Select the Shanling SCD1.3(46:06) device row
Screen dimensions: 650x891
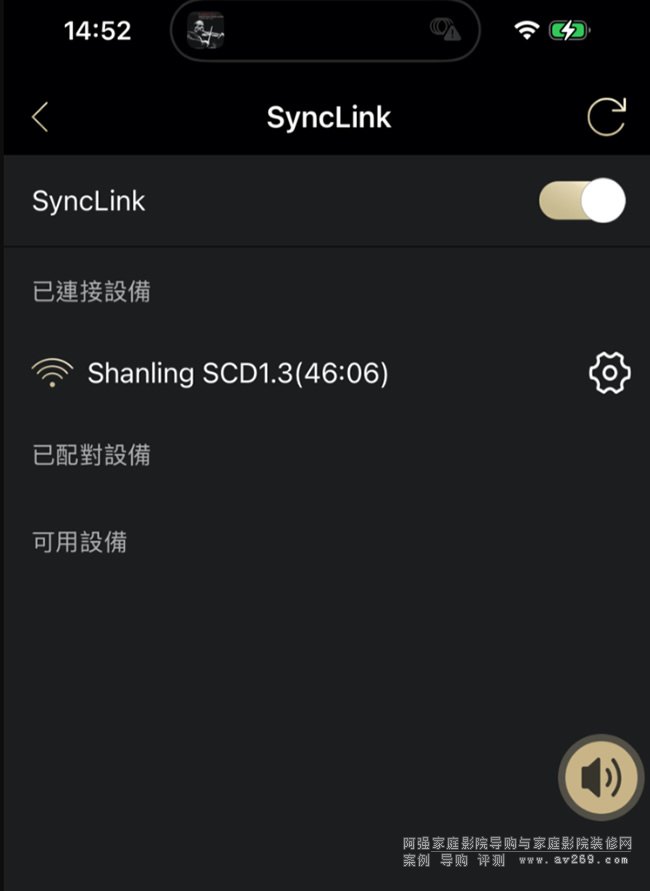pyautogui.click(x=238, y=374)
